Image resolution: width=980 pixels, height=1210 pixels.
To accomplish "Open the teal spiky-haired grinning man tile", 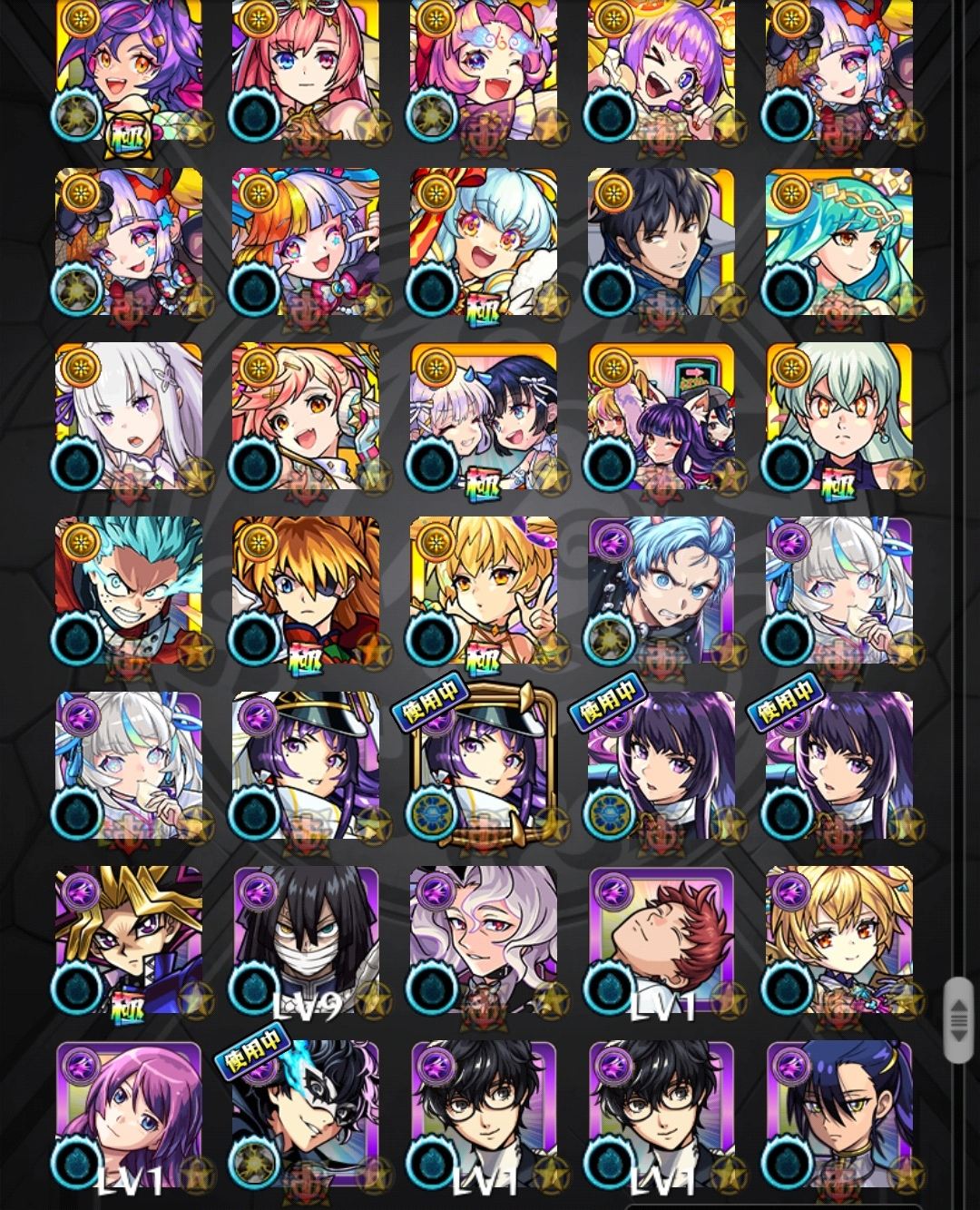I will (x=129, y=590).
